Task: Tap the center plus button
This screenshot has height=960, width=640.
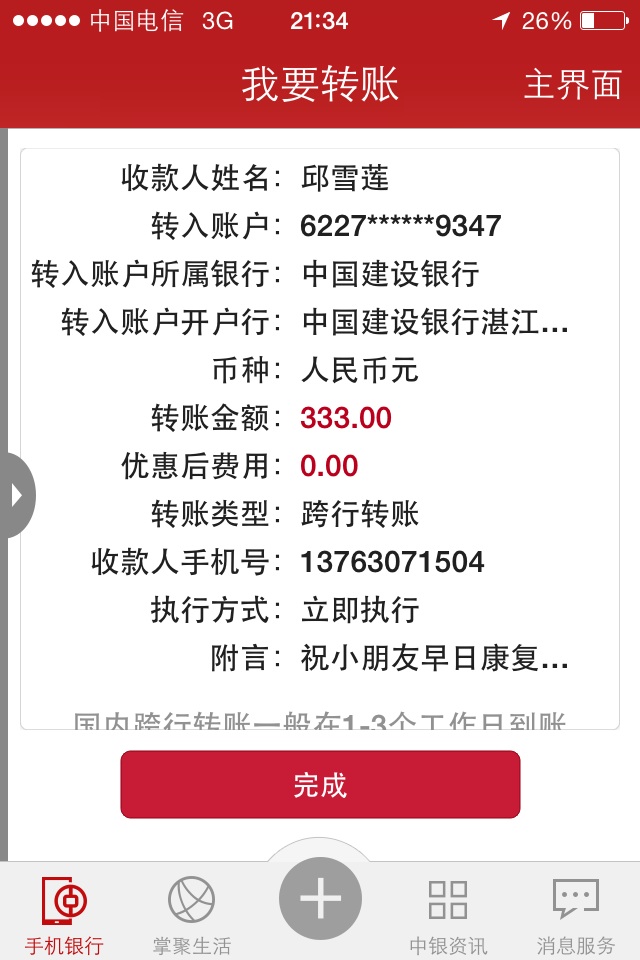Action: pyautogui.click(x=320, y=898)
